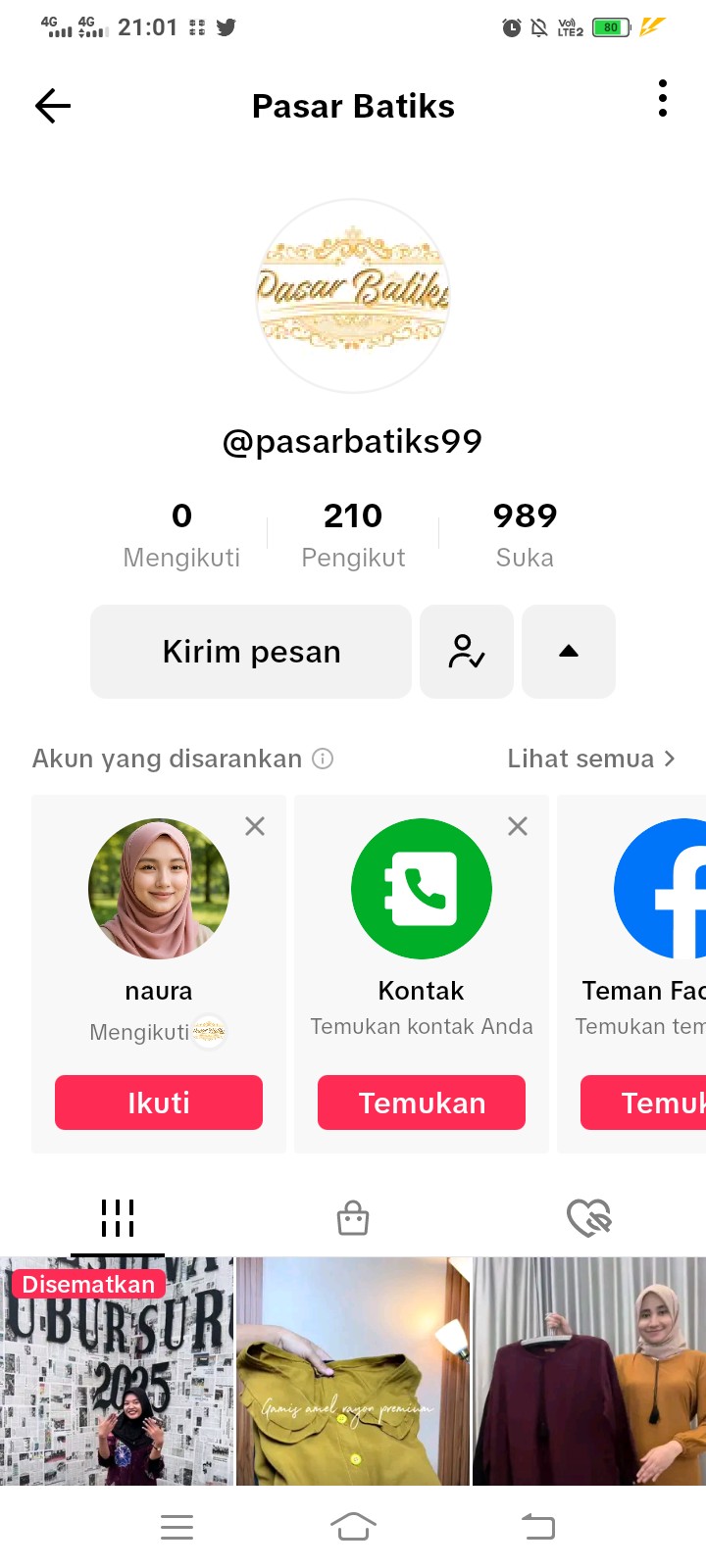Switch to the shop bag tab

pos(353,1218)
